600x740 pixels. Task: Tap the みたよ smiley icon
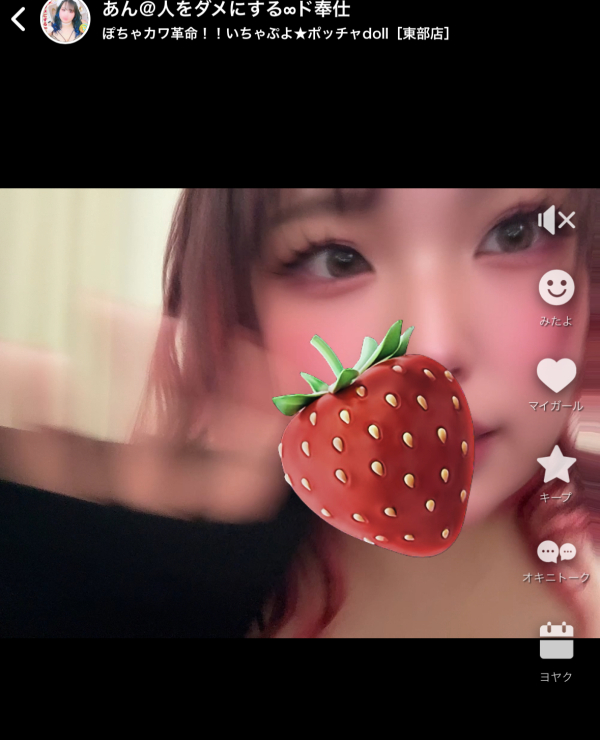click(x=556, y=288)
